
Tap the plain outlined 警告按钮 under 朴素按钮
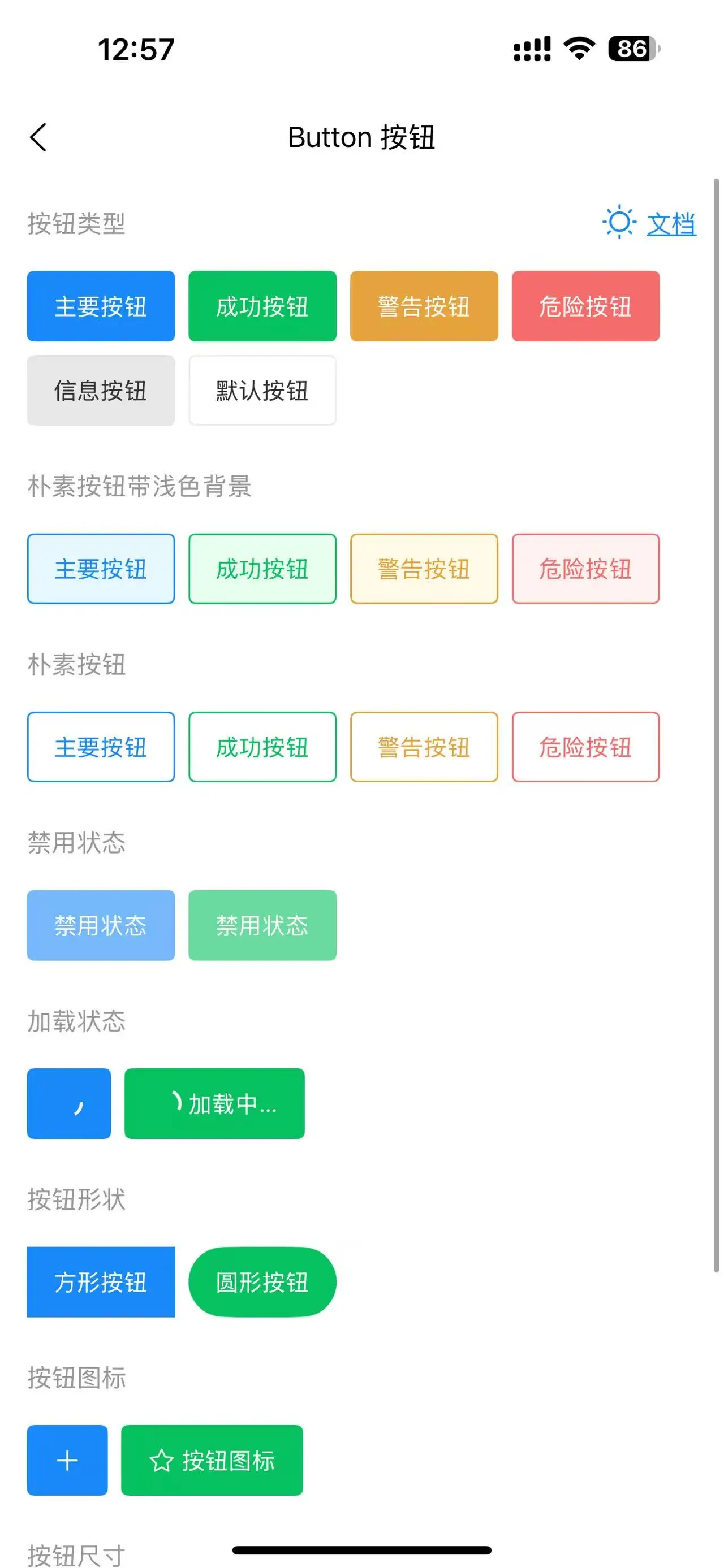point(424,747)
